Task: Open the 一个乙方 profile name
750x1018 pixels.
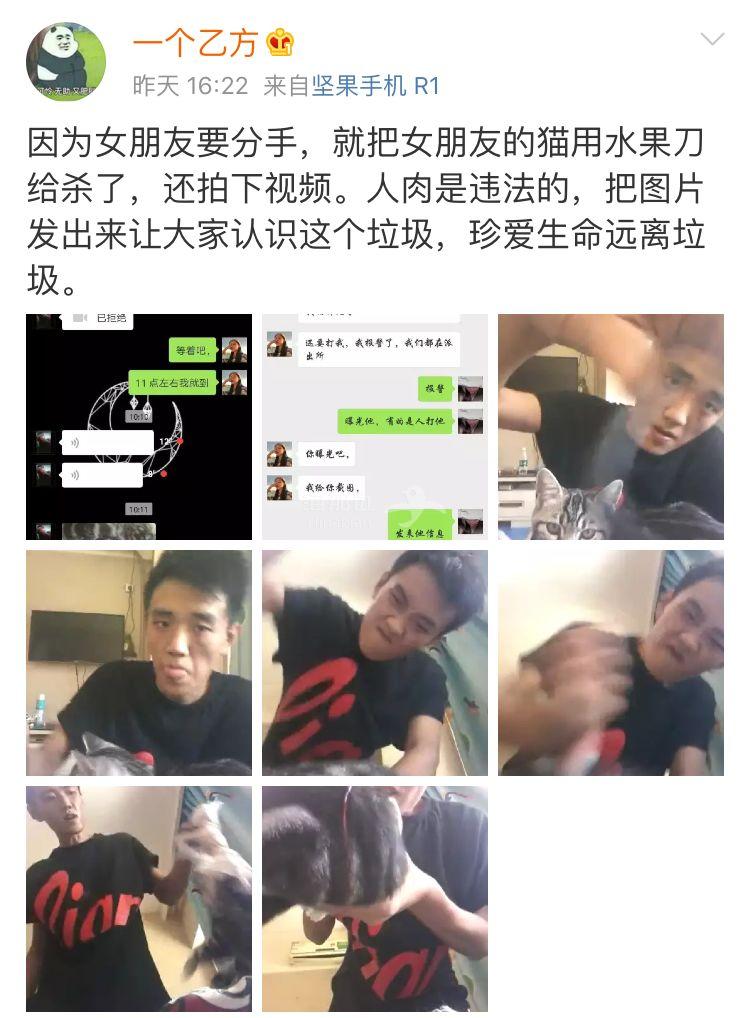Action: pyautogui.click(x=195, y=42)
